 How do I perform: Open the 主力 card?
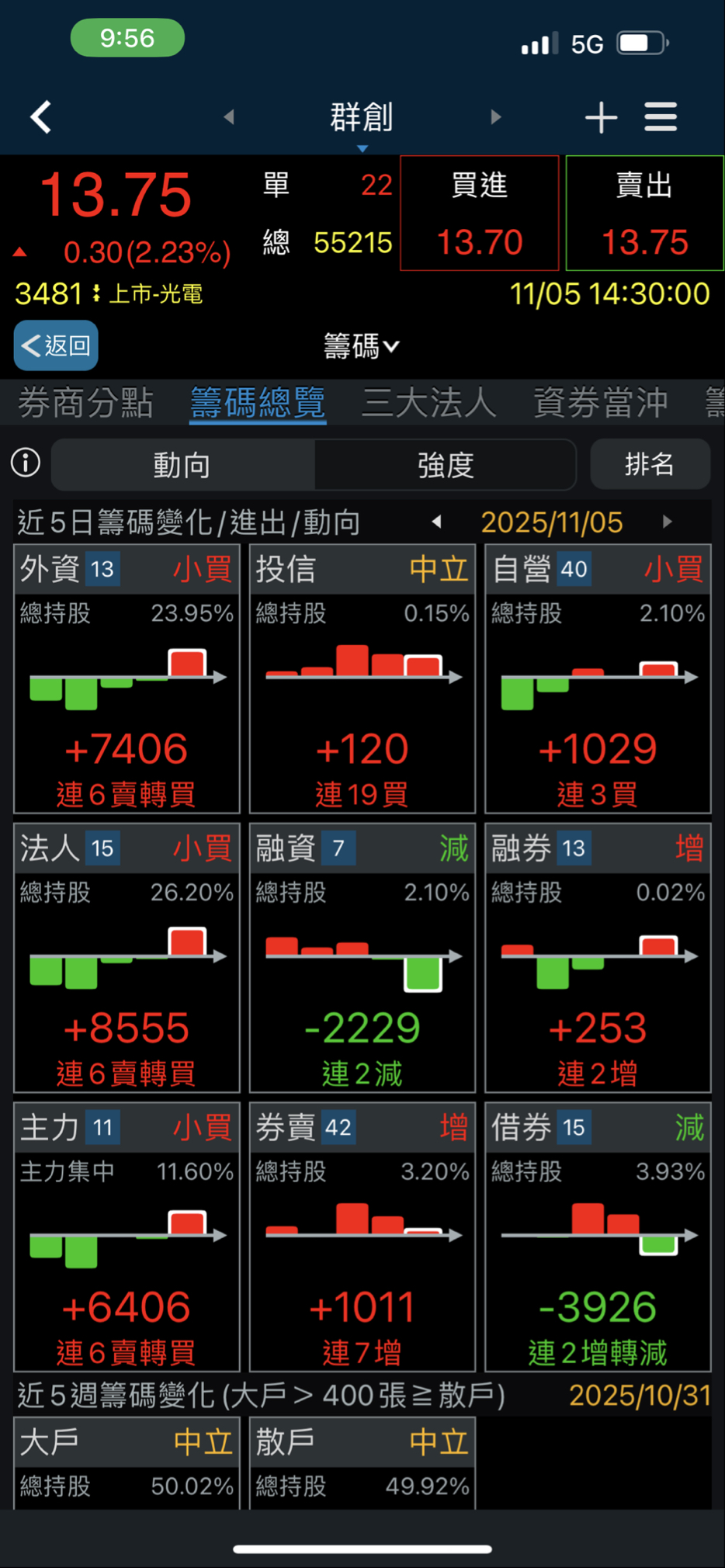coord(127,1237)
